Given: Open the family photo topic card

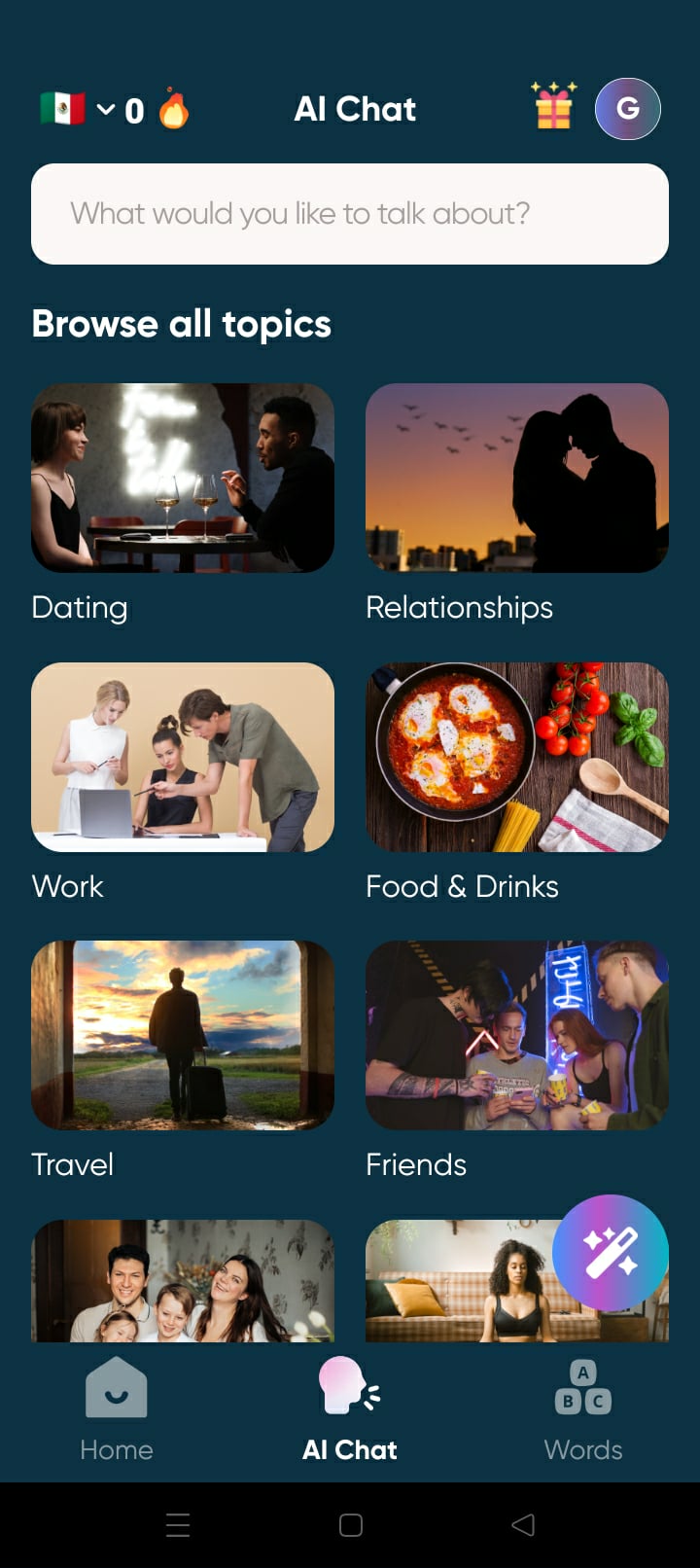Looking at the screenshot, I should (x=183, y=1281).
